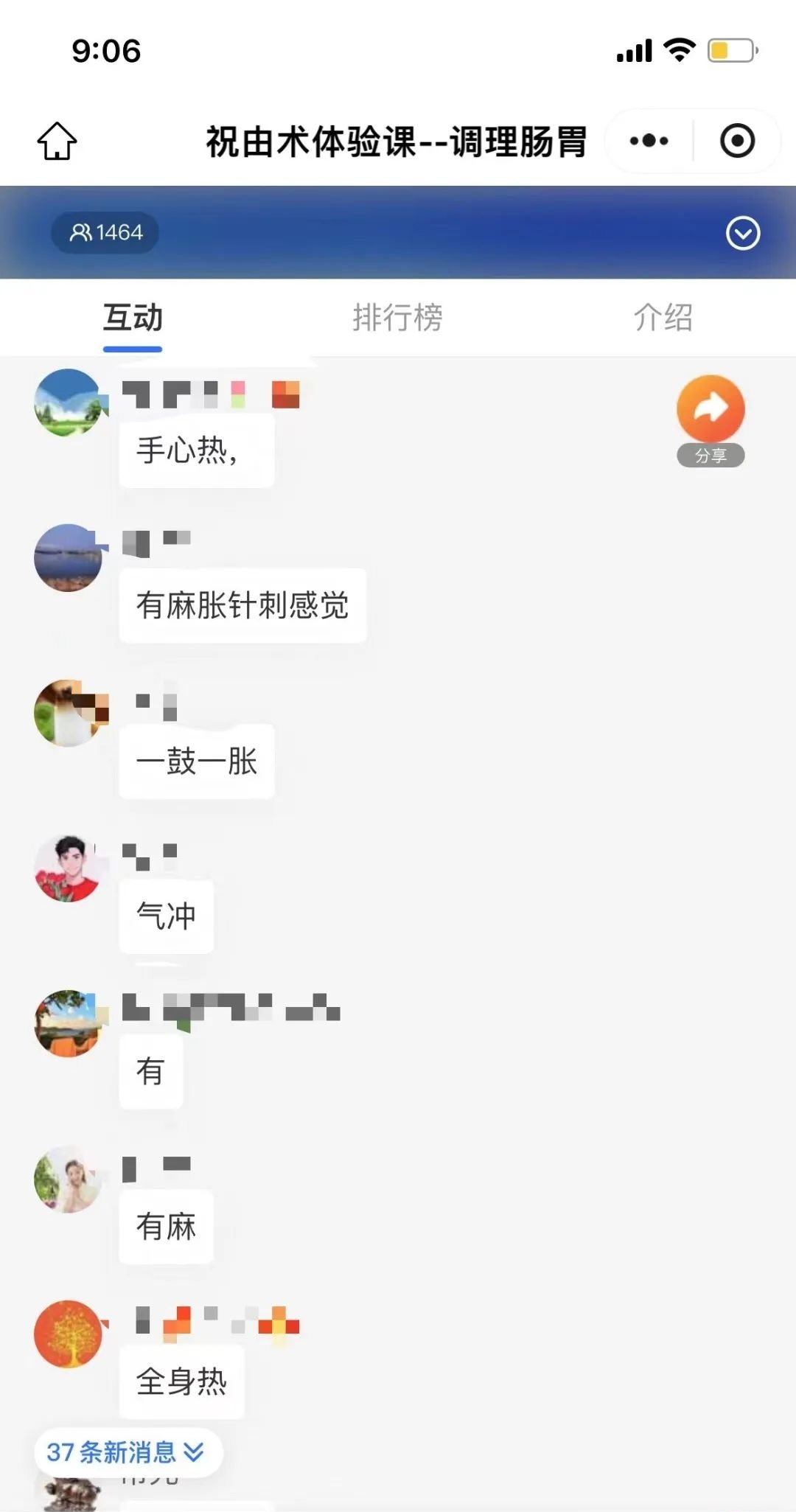Jump to the 37 条新消息
Viewport: 796px width, 1512px height.
(127, 1452)
